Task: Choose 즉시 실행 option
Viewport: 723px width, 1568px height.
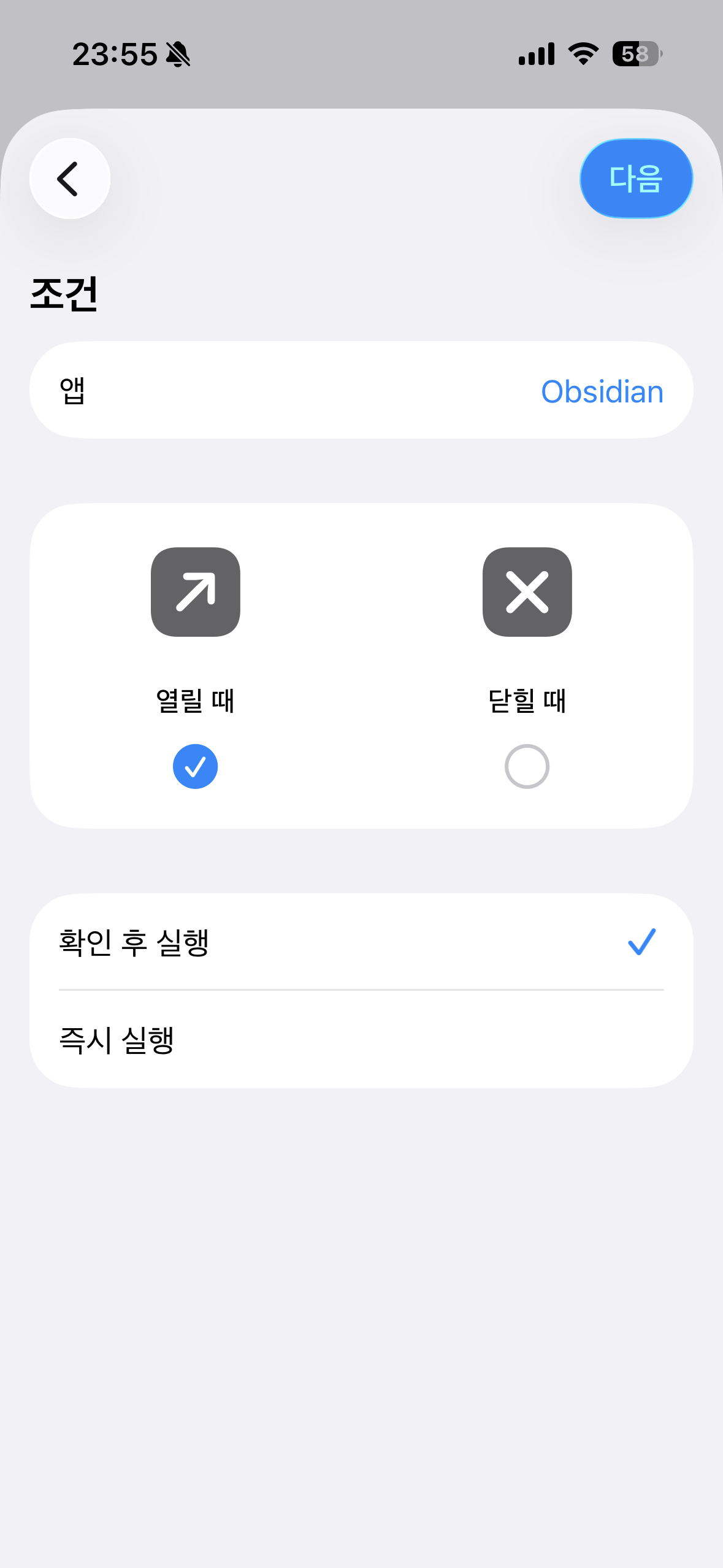Action: (x=361, y=1040)
